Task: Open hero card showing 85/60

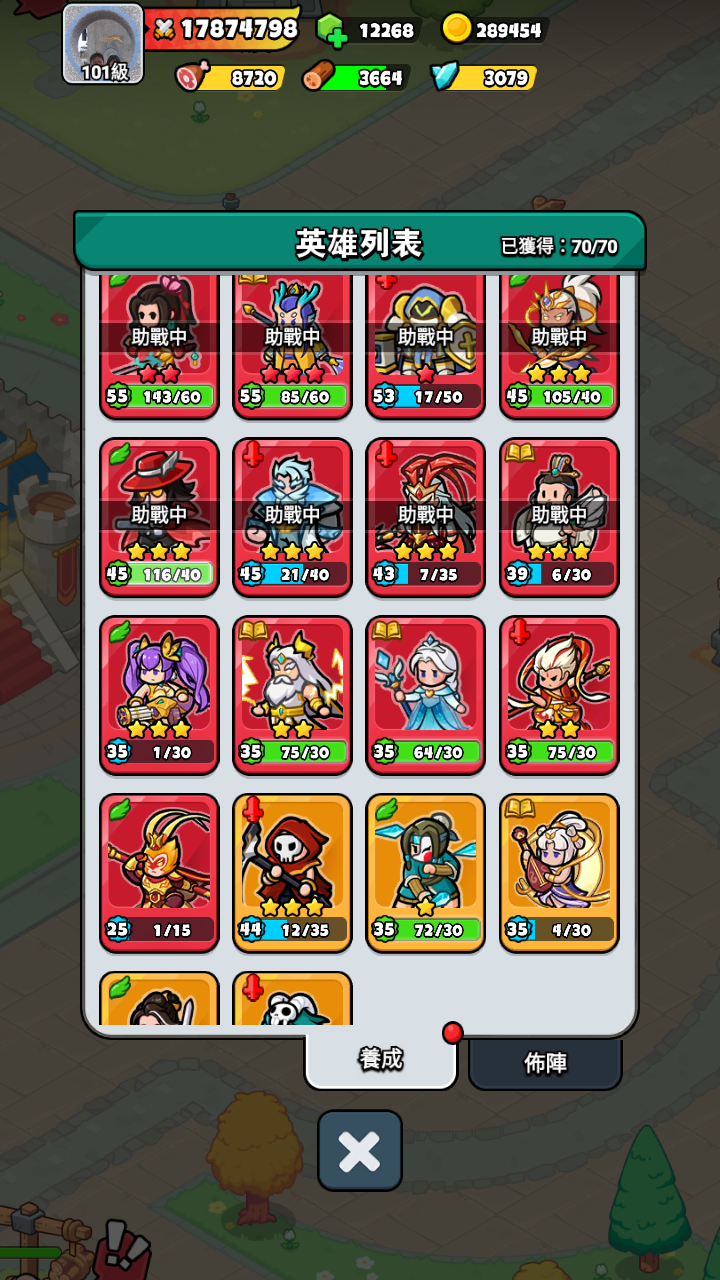Action: tap(292, 345)
